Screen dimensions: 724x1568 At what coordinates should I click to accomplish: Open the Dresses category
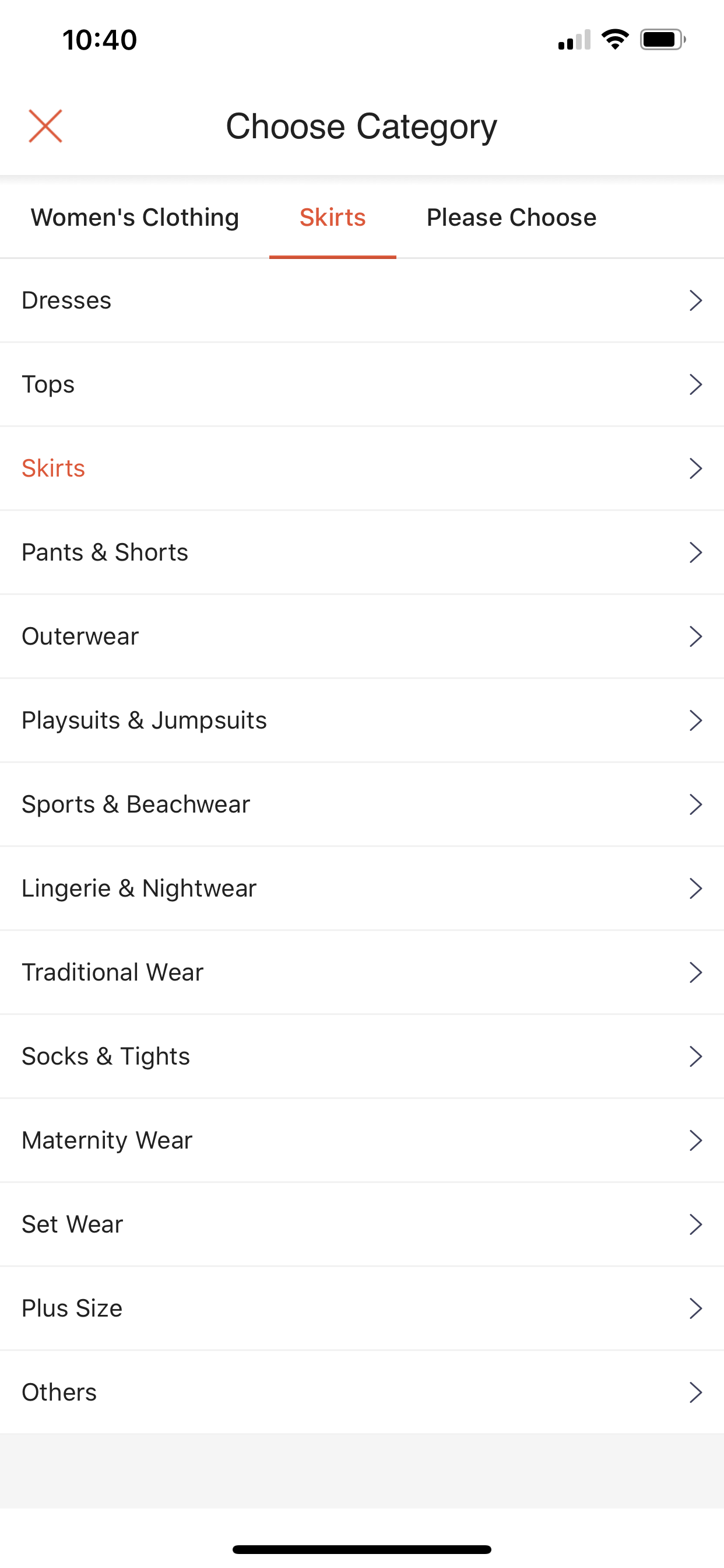361,300
